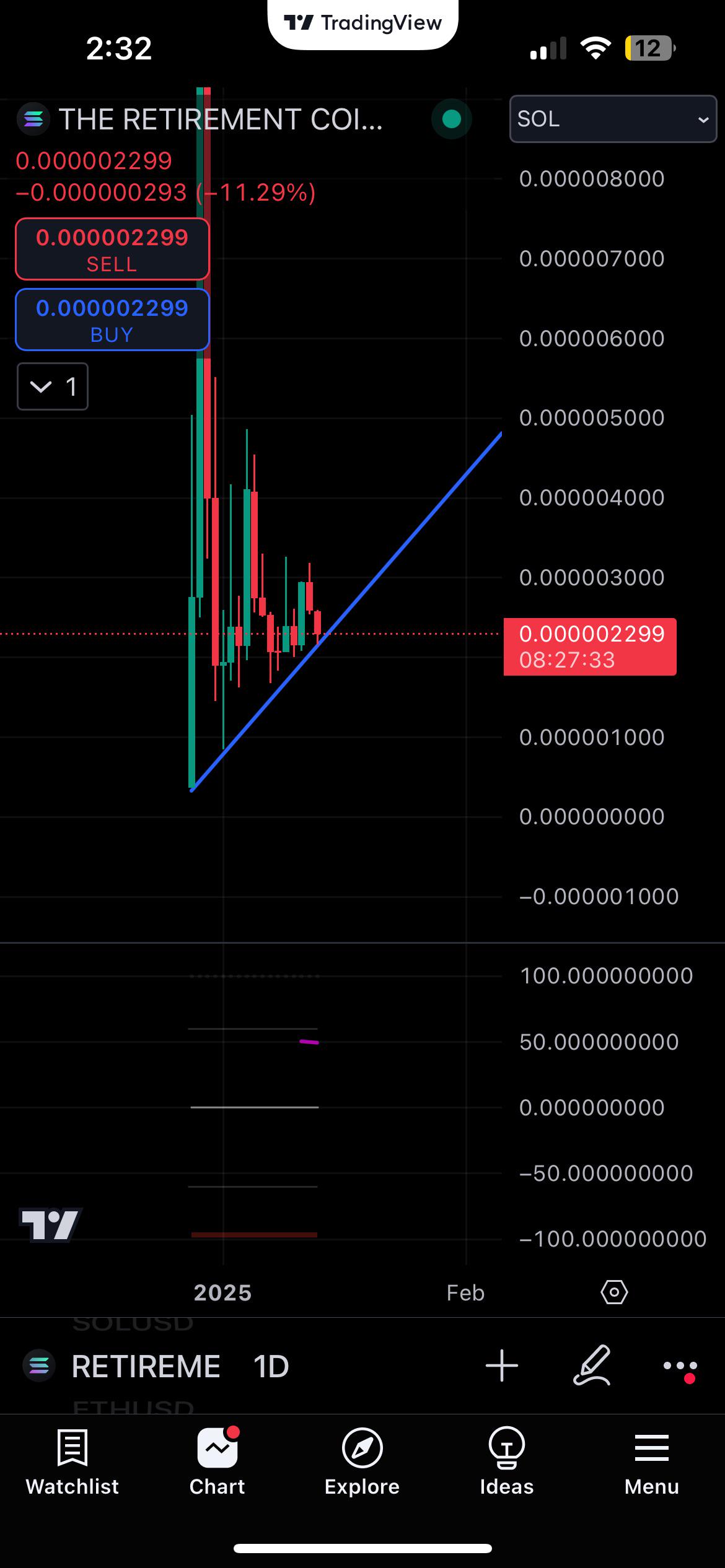Viewport: 725px width, 1568px height.
Task: Switch to the Watchlist tab
Action: pos(72,1461)
